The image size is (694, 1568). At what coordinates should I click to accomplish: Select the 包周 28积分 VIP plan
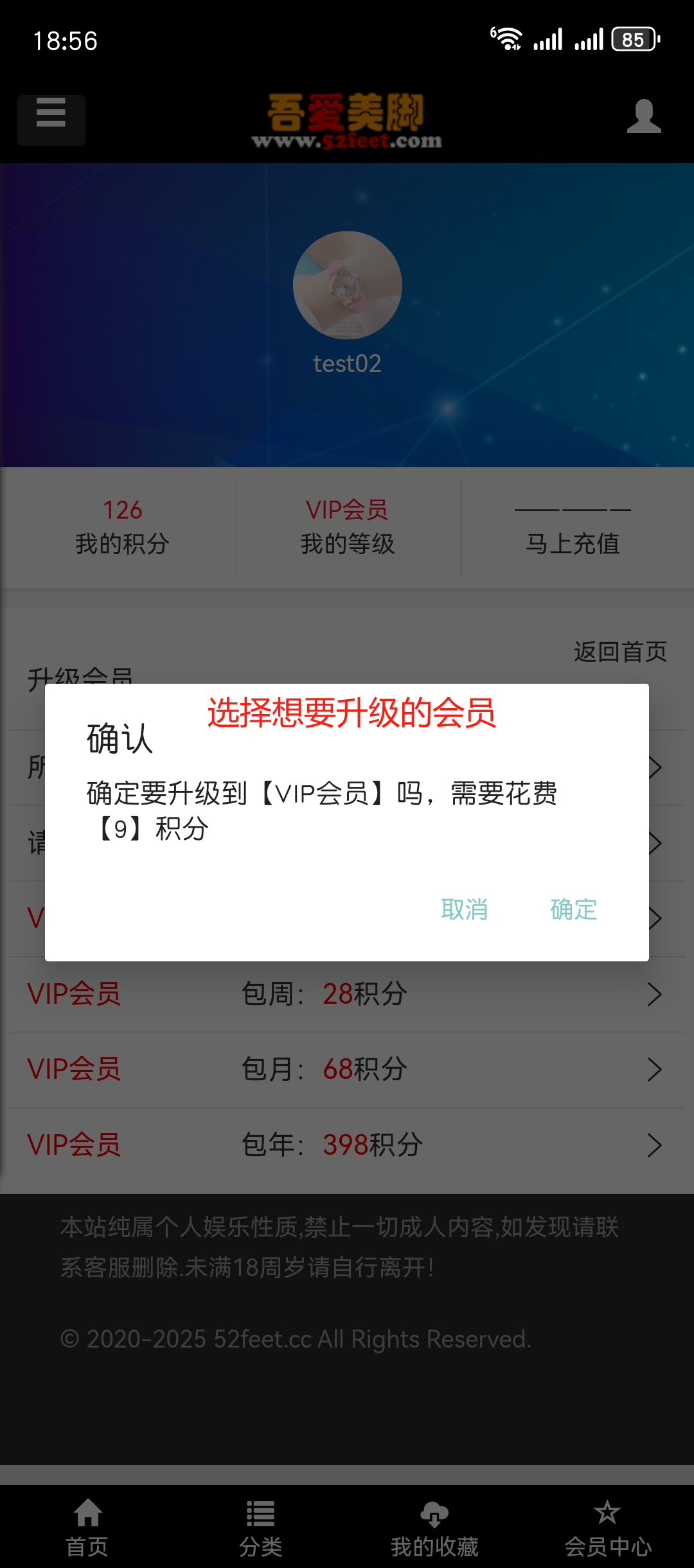[x=347, y=994]
